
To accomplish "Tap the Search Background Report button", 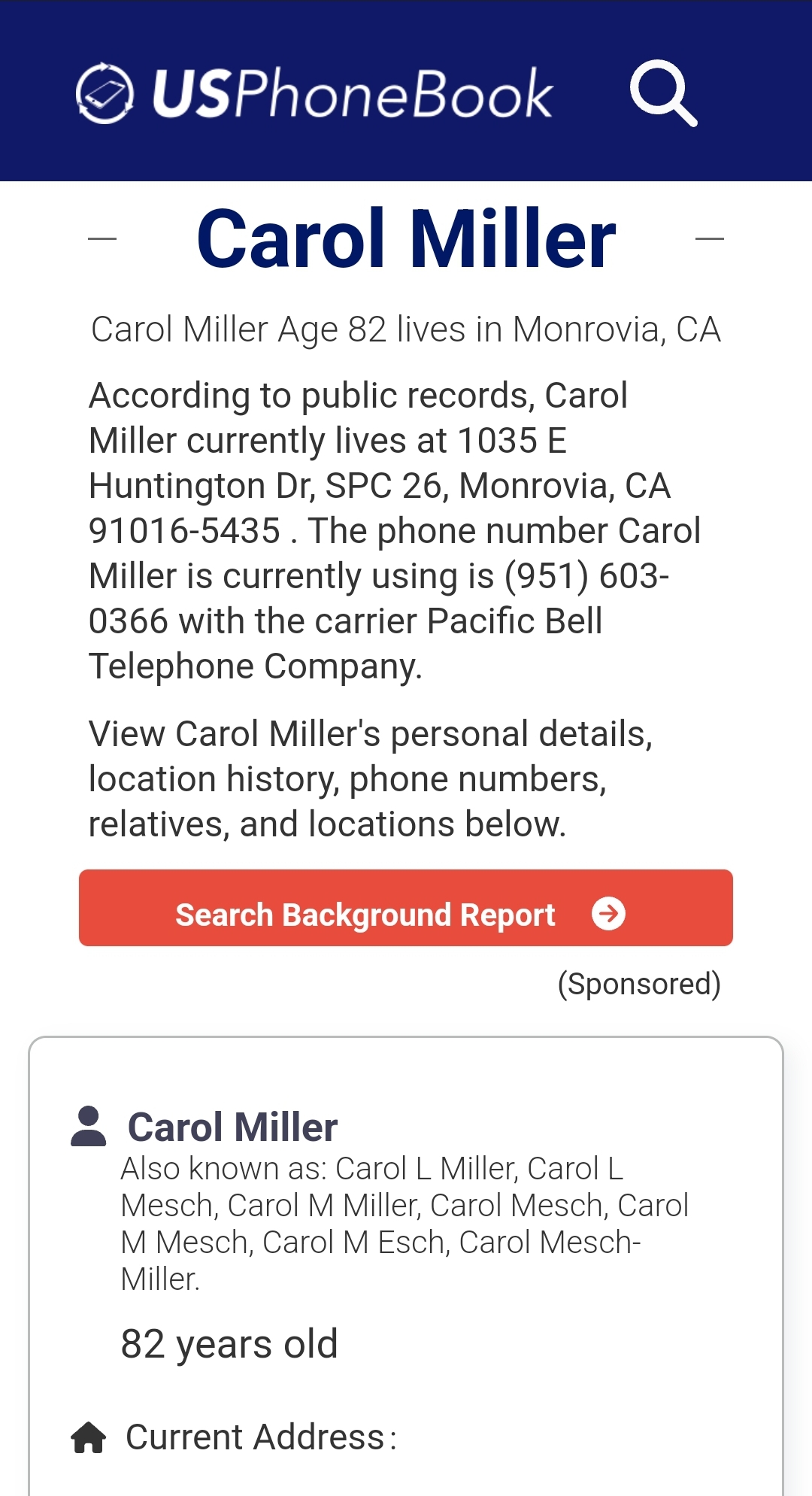I will [405, 908].
